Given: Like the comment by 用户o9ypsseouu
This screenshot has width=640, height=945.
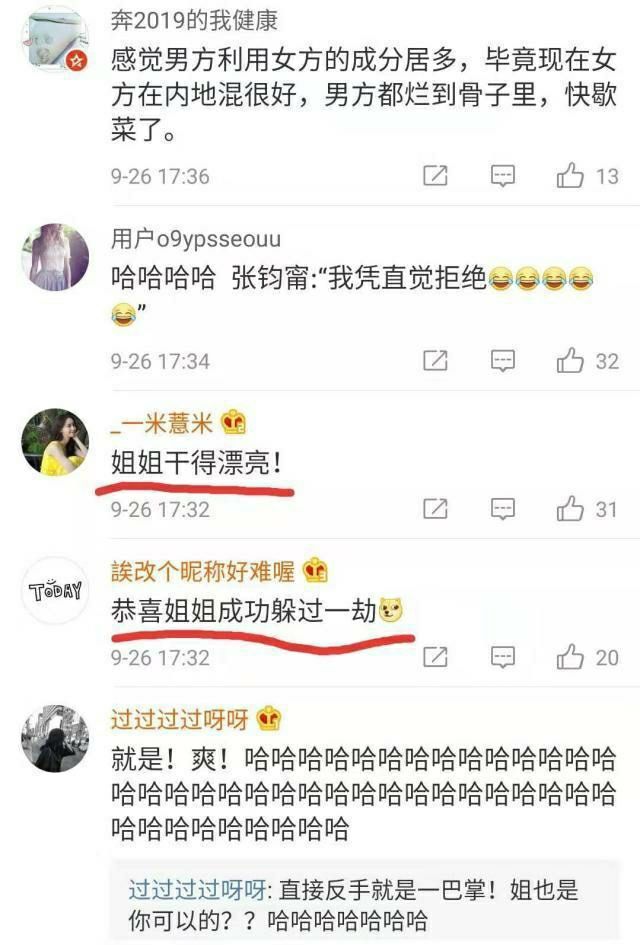Looking at the screenshot, I should click(571, 361).
